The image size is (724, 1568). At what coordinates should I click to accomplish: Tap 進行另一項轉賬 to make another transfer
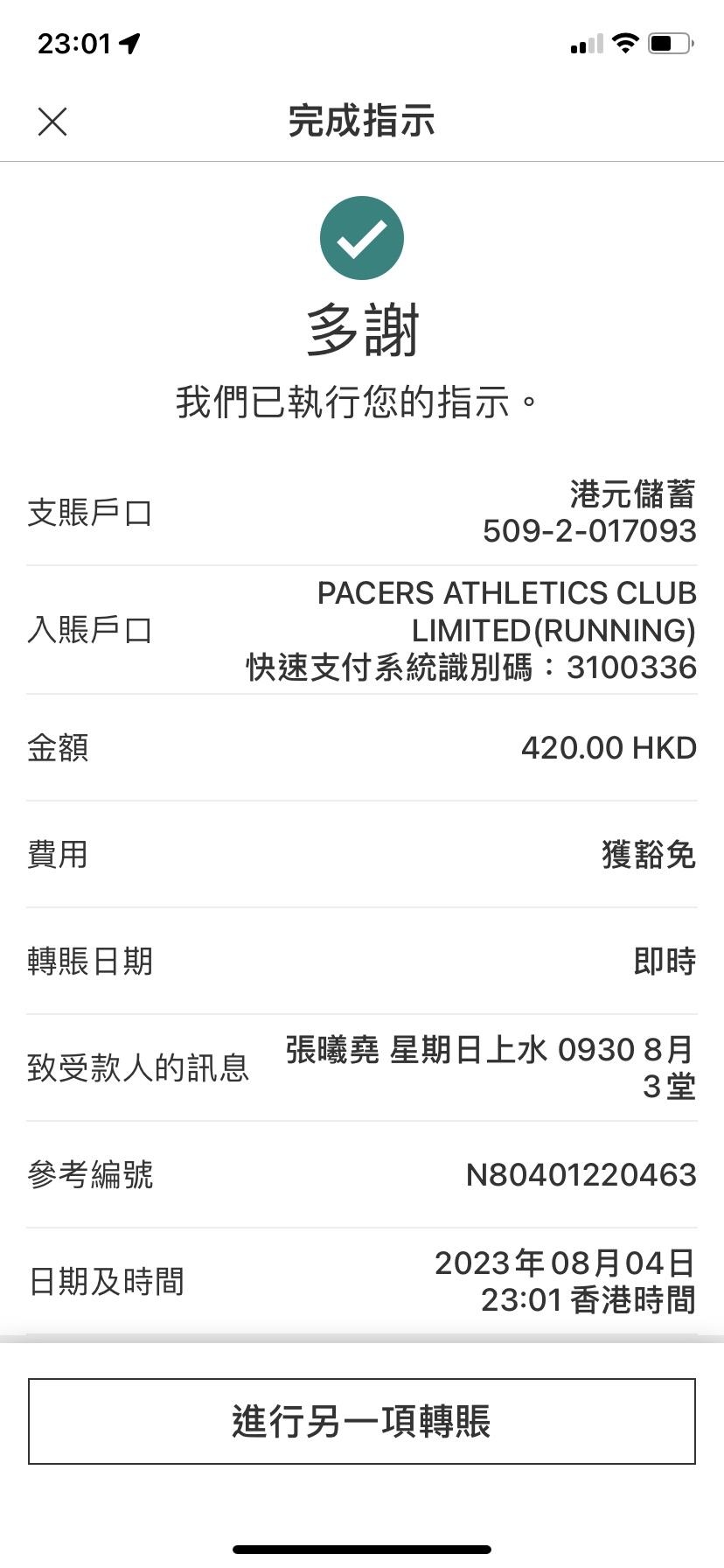362,1421
